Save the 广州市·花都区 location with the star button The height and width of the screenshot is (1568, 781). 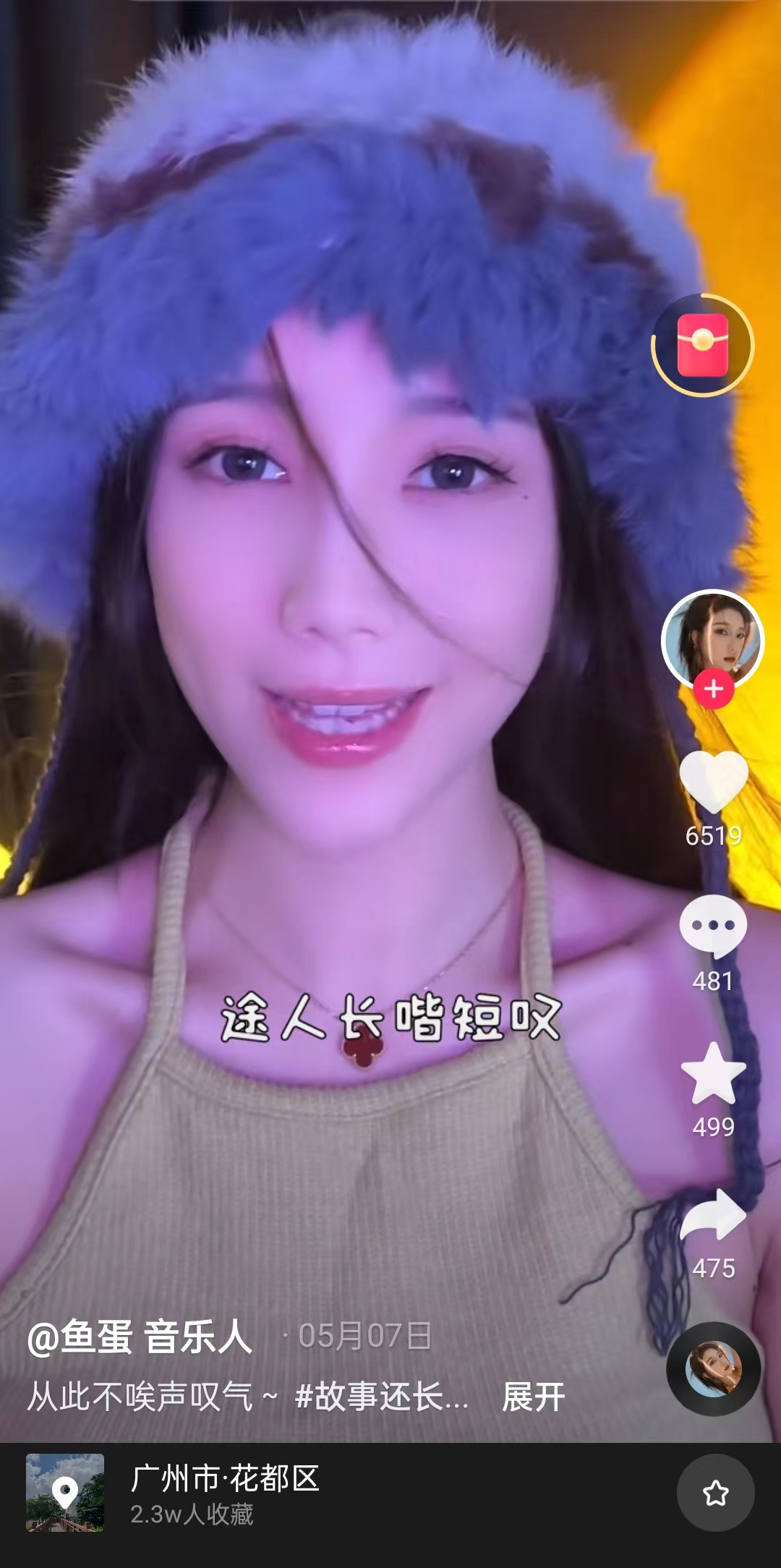pyautogui.click(x=715, y=1493)
